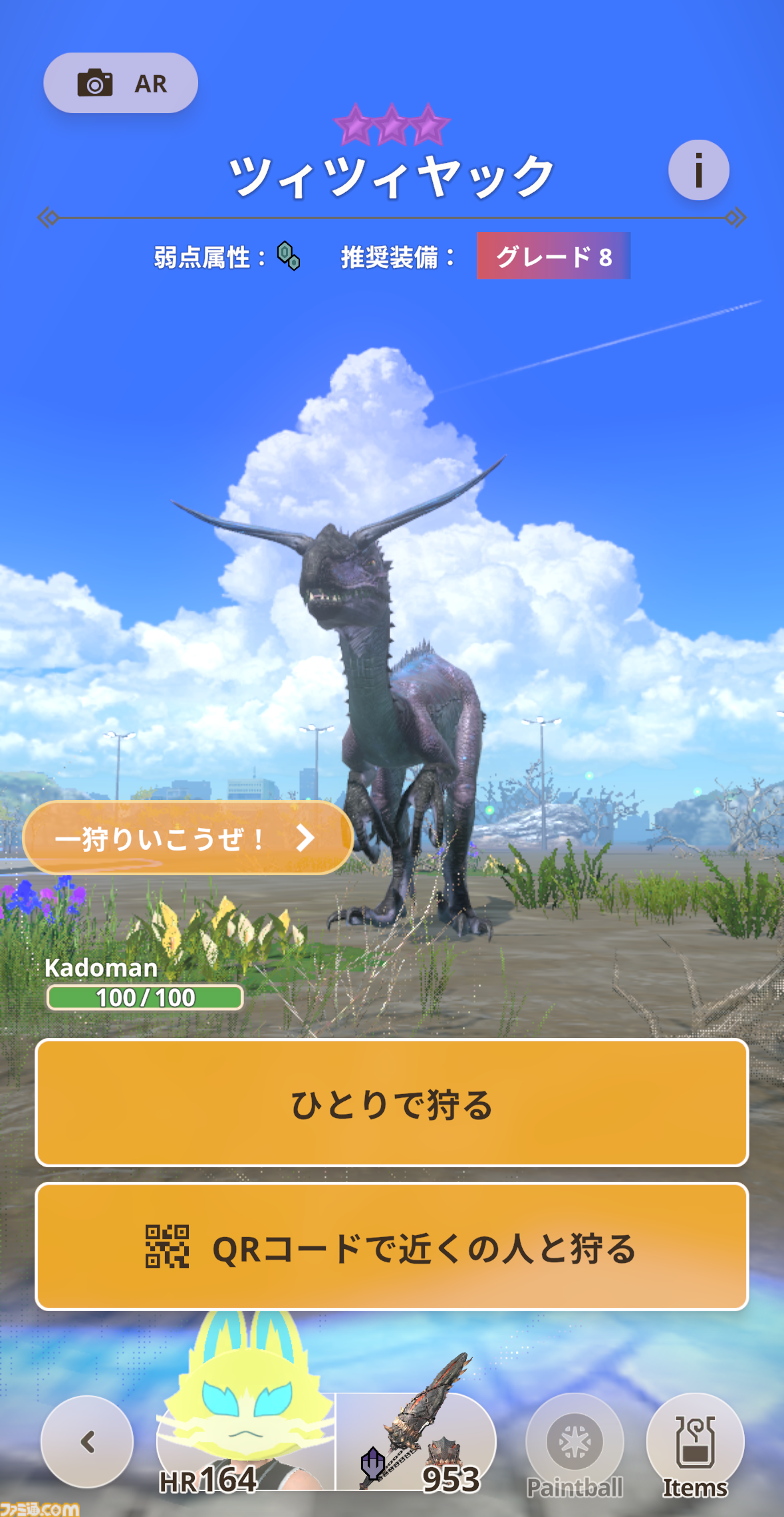The image size is (784, 1517).
Task: Open the monster info button
Action: 698,170
